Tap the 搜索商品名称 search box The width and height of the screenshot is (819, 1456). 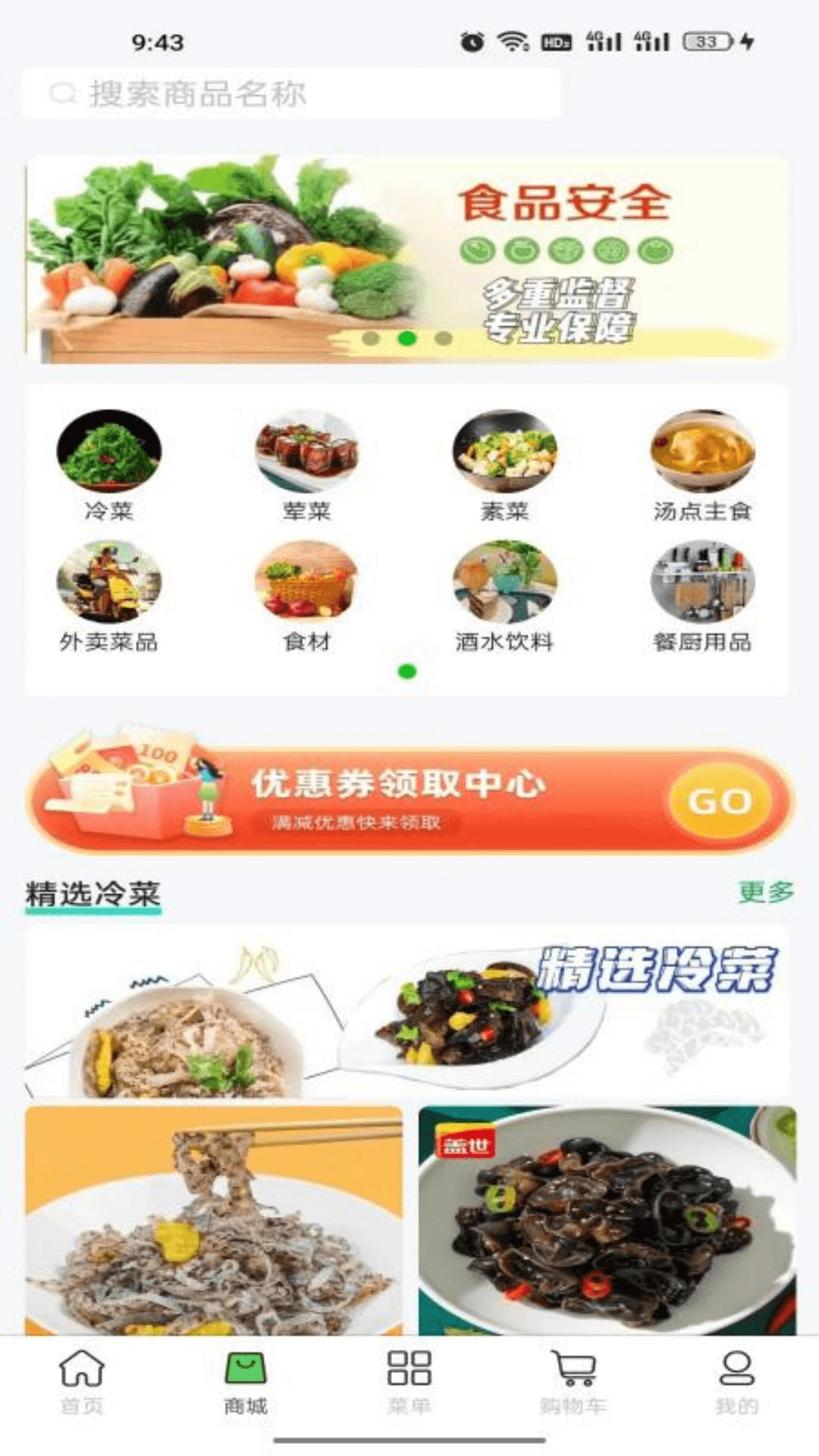tap(291, 93)
